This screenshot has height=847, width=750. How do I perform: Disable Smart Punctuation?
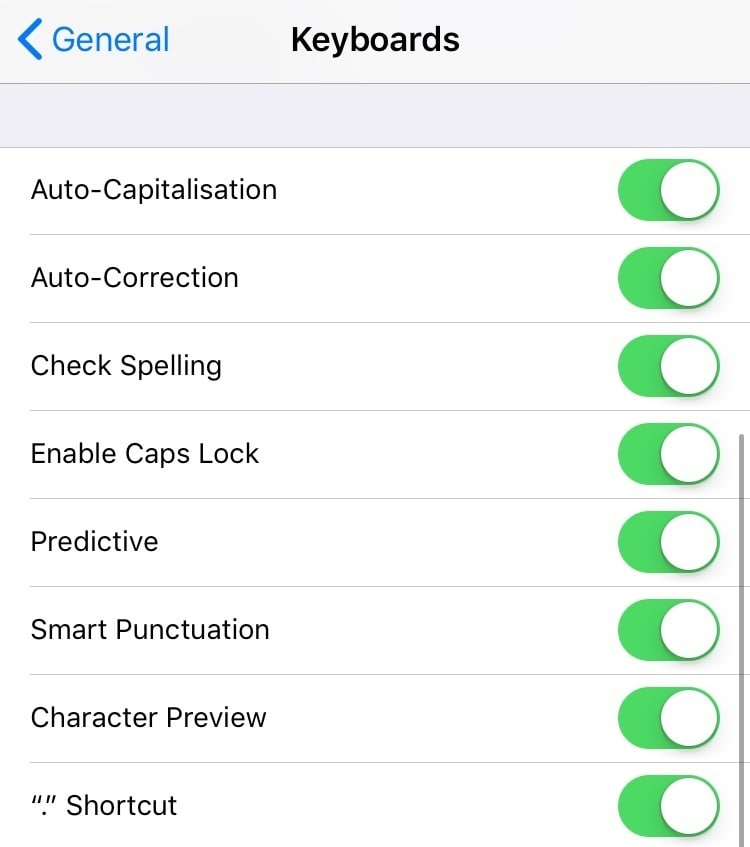pyautogui.click(x=668, y=630)
